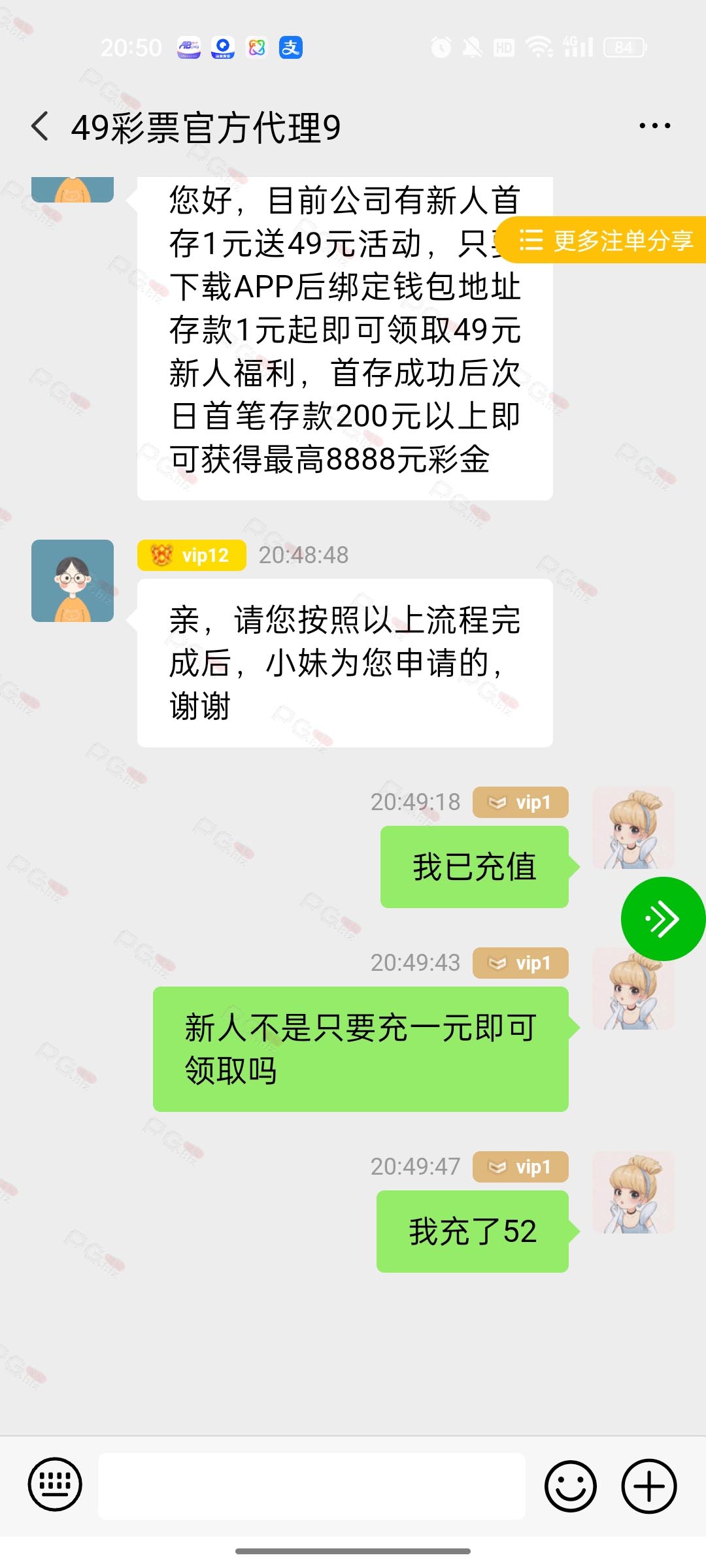Image resolution: width=706 pixels, height=1568 pixels.
Task: Tap your avatar next to 我充了52
Action: coord(633,1192)
